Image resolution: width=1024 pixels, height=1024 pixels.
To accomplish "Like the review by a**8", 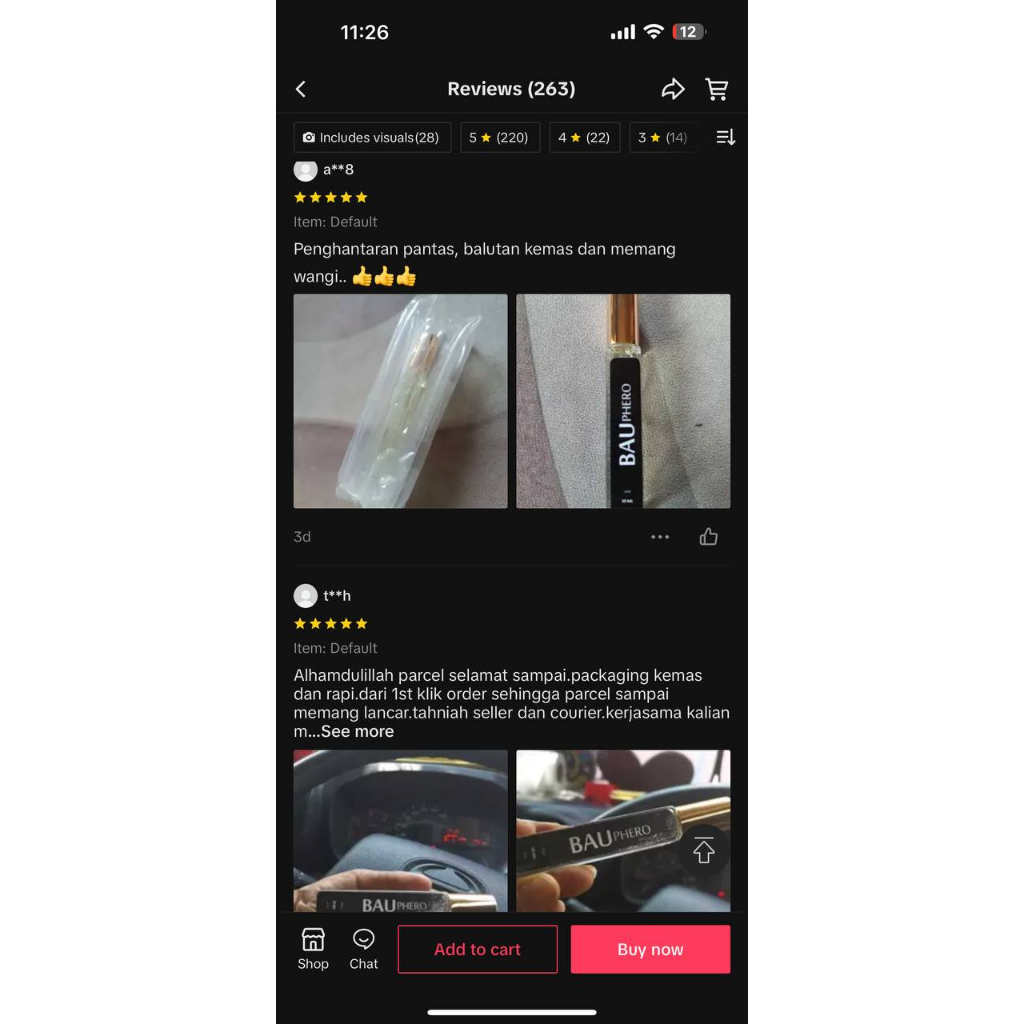I will 709,537.
